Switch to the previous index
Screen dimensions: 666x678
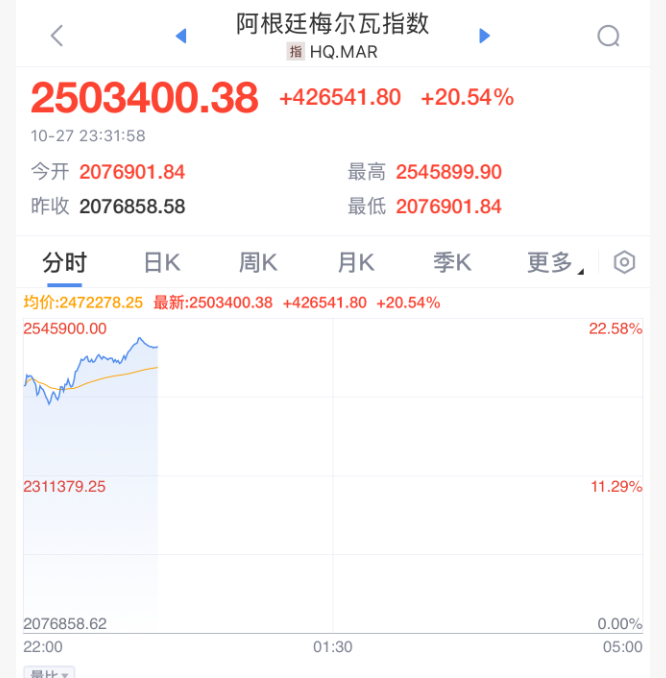[181, 36]
